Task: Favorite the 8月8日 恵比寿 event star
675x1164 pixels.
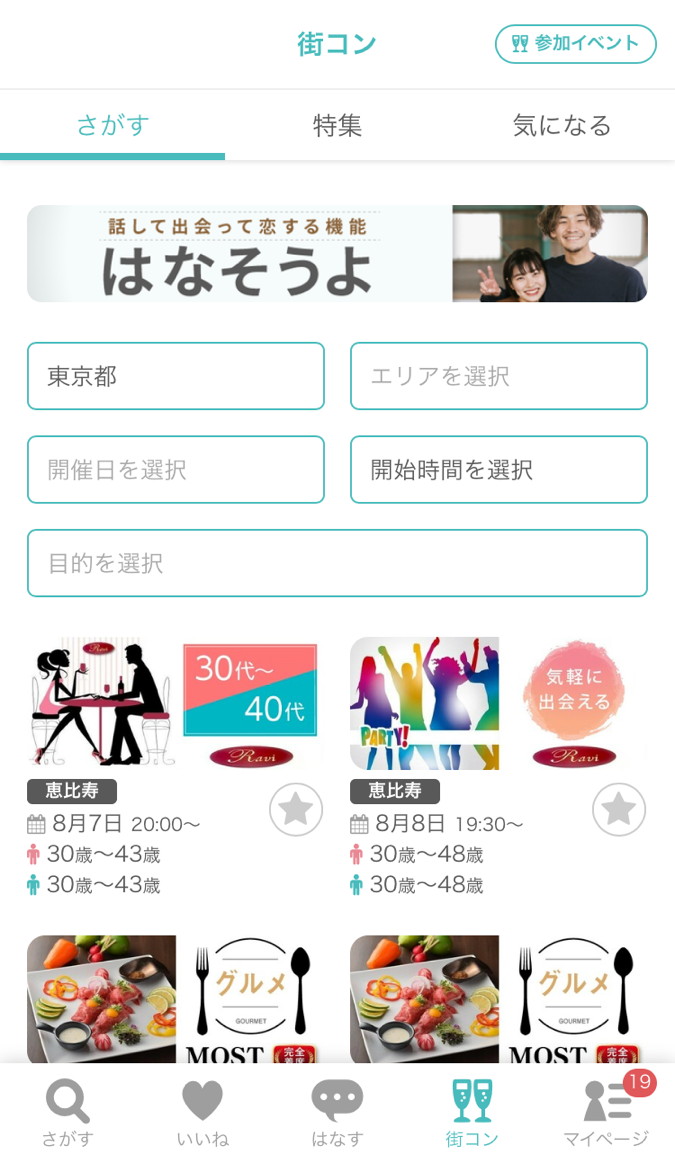Action: (619, 810)
